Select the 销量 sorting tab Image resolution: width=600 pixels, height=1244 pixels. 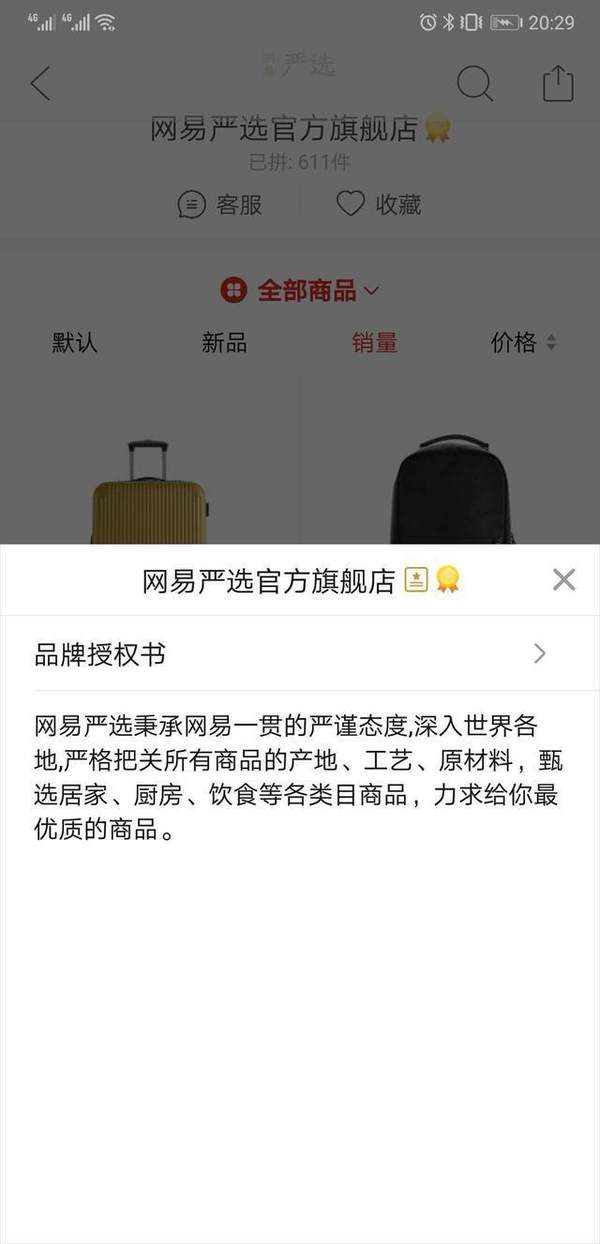click(374, 343)
